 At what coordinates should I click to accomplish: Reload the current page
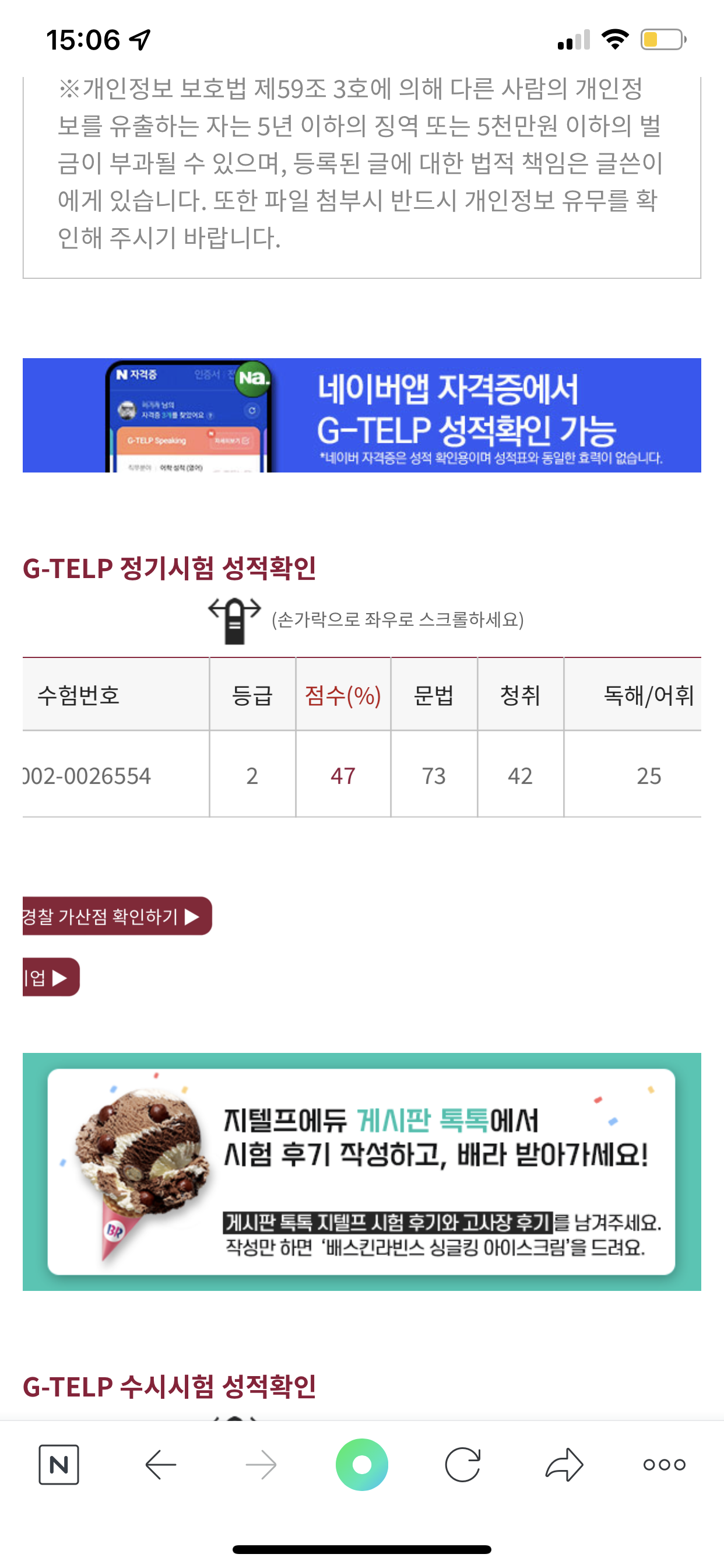coord(462,1465)
